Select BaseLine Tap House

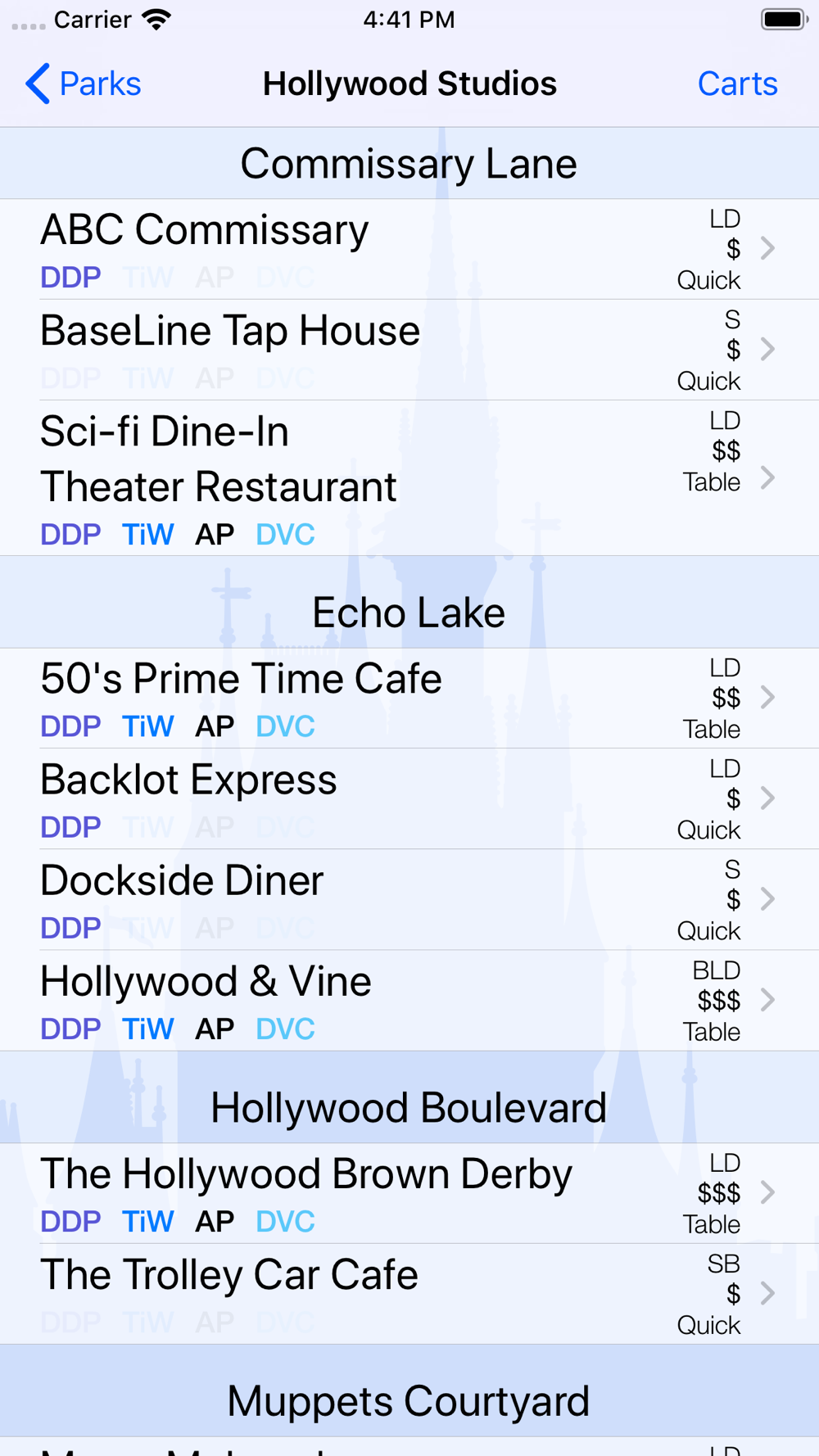click(409, 350)
